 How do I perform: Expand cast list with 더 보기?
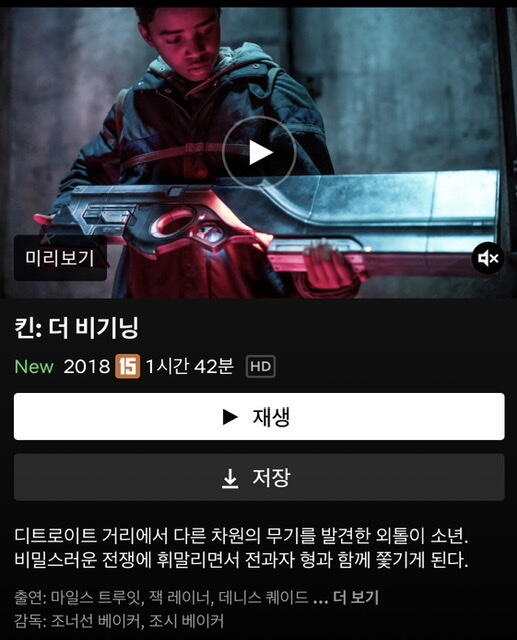356,598
